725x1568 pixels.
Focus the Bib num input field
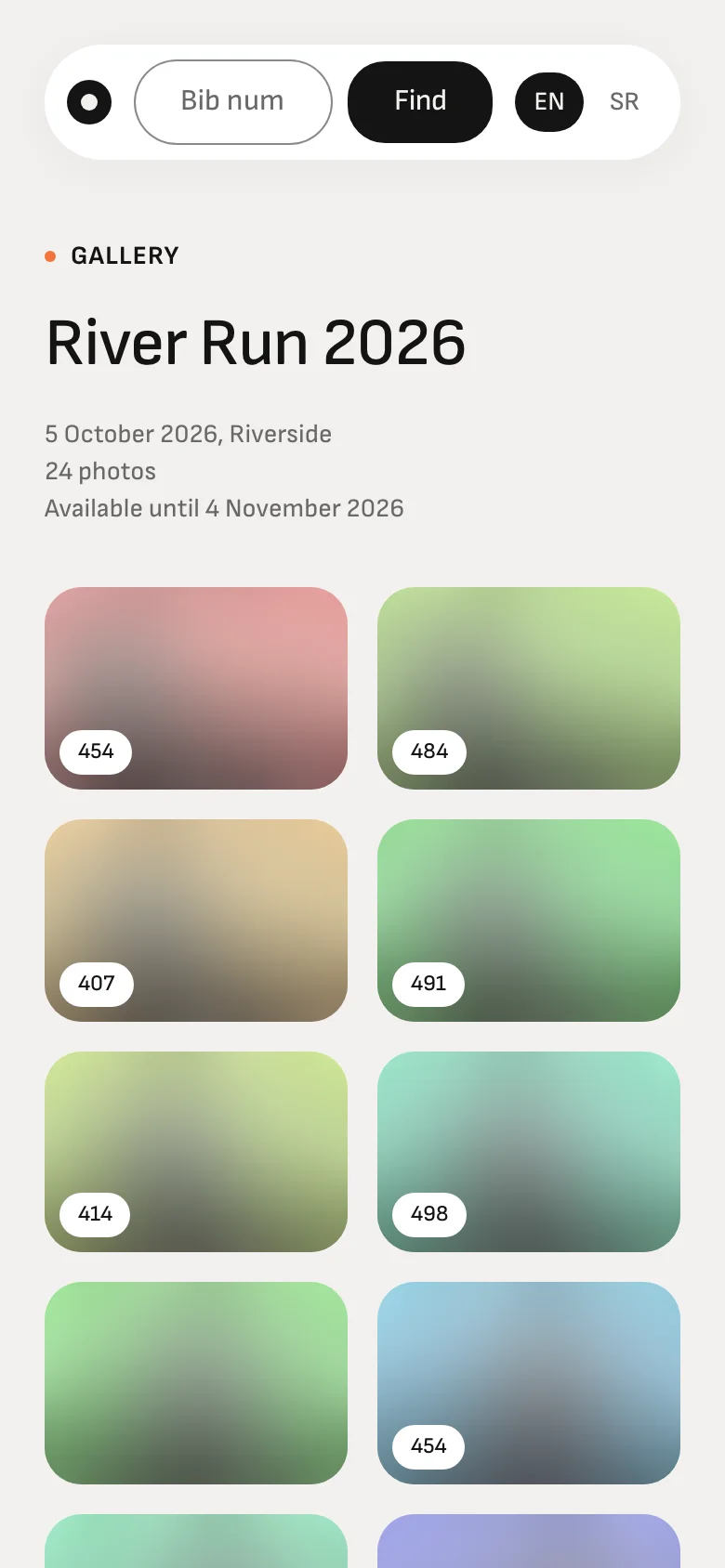(x=233, y=102)
